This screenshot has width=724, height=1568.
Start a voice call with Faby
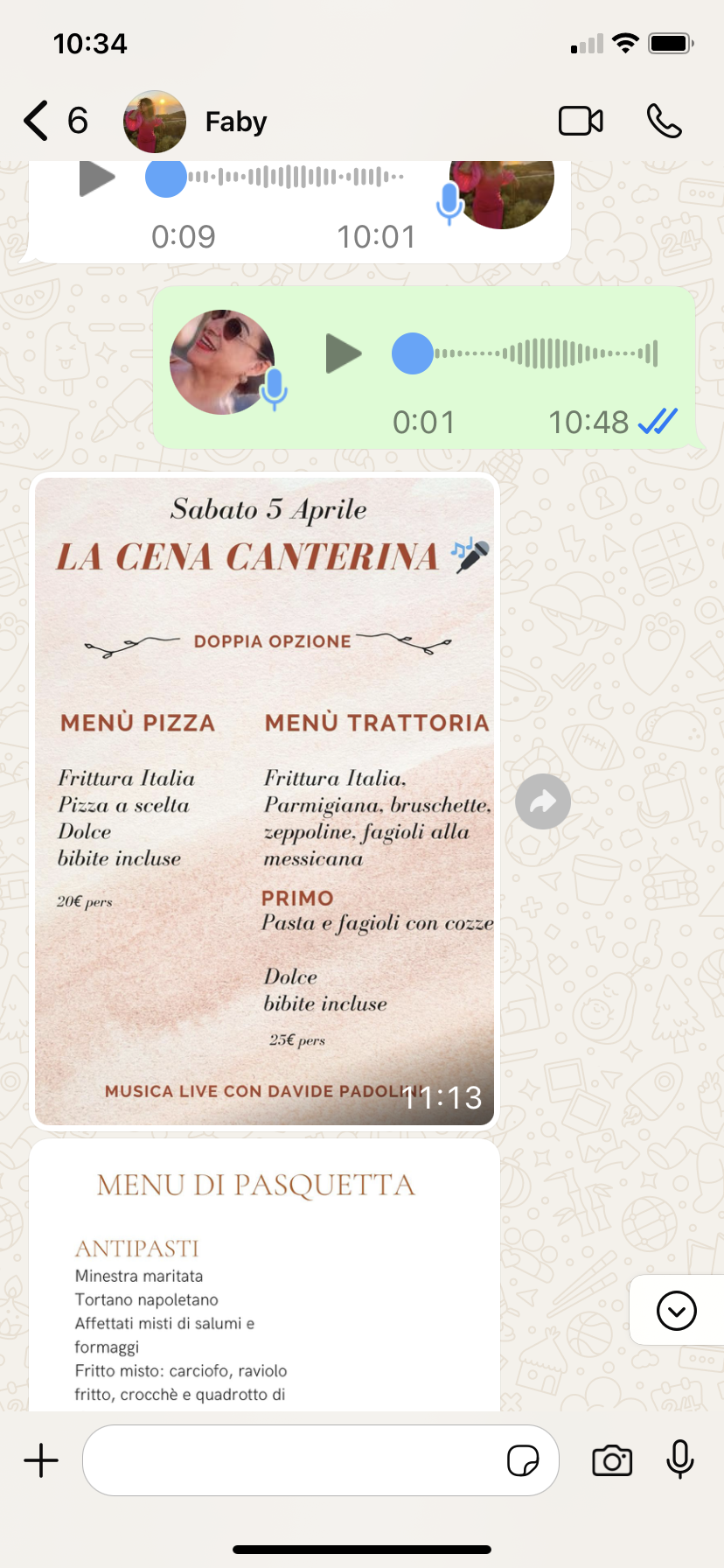(664, 121)
